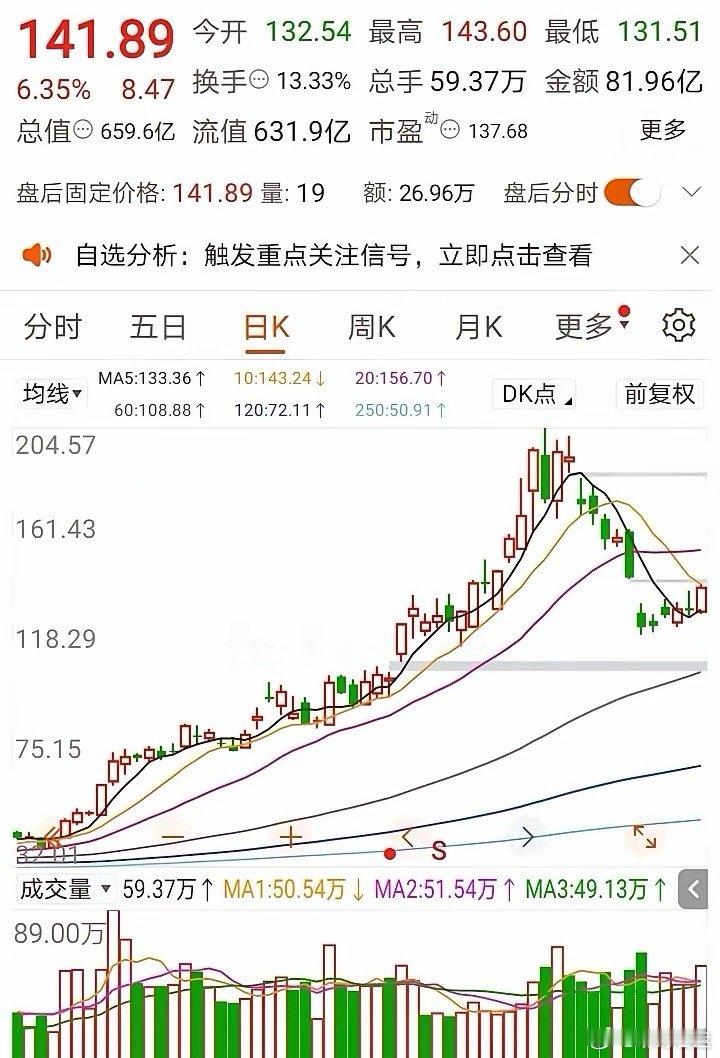Switch to the 分时 tab
This screenshot has height=1058, width=720.
pos(52,327)
